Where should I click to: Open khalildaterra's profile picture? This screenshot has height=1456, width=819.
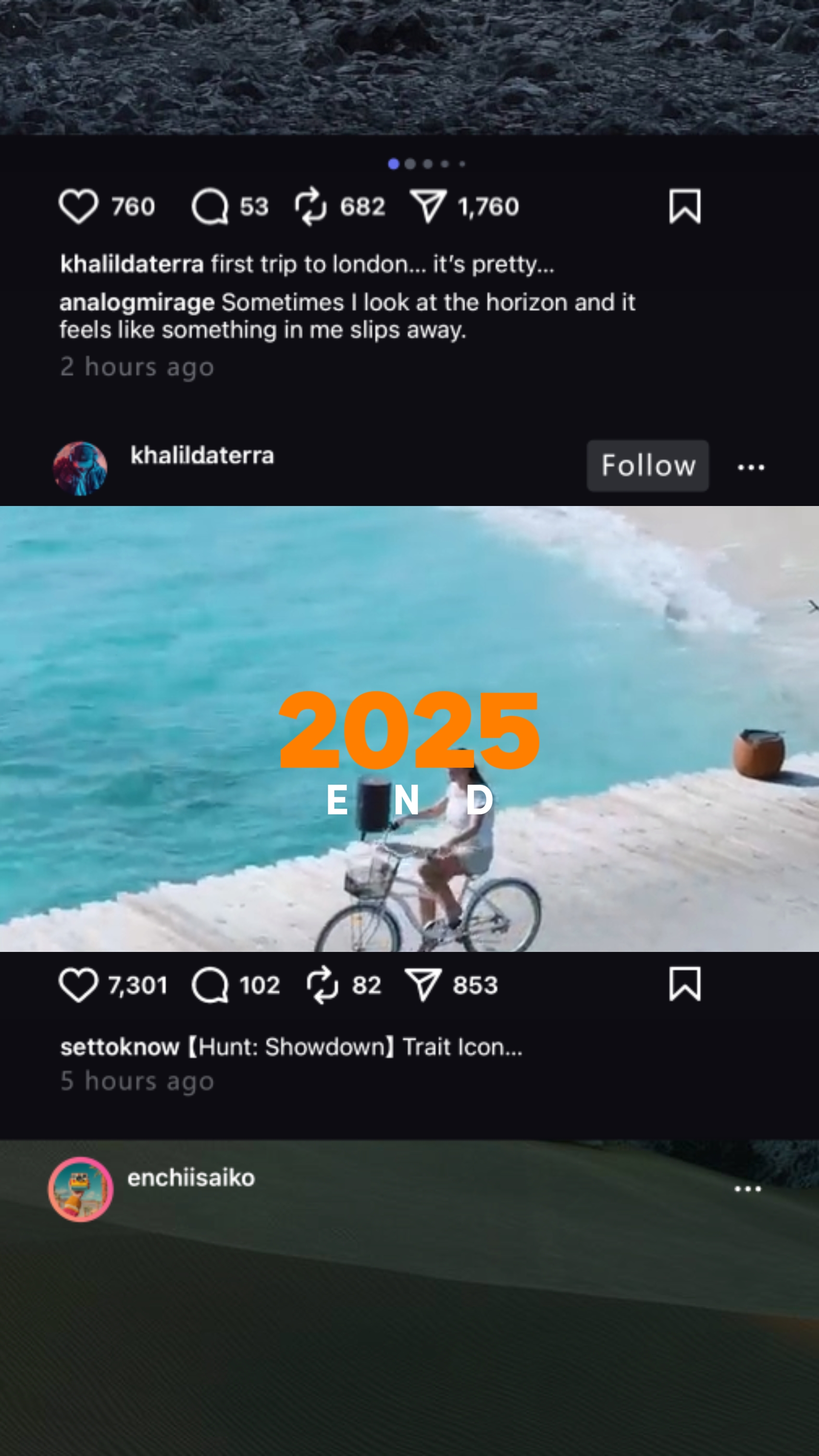(x=80, y=469)
